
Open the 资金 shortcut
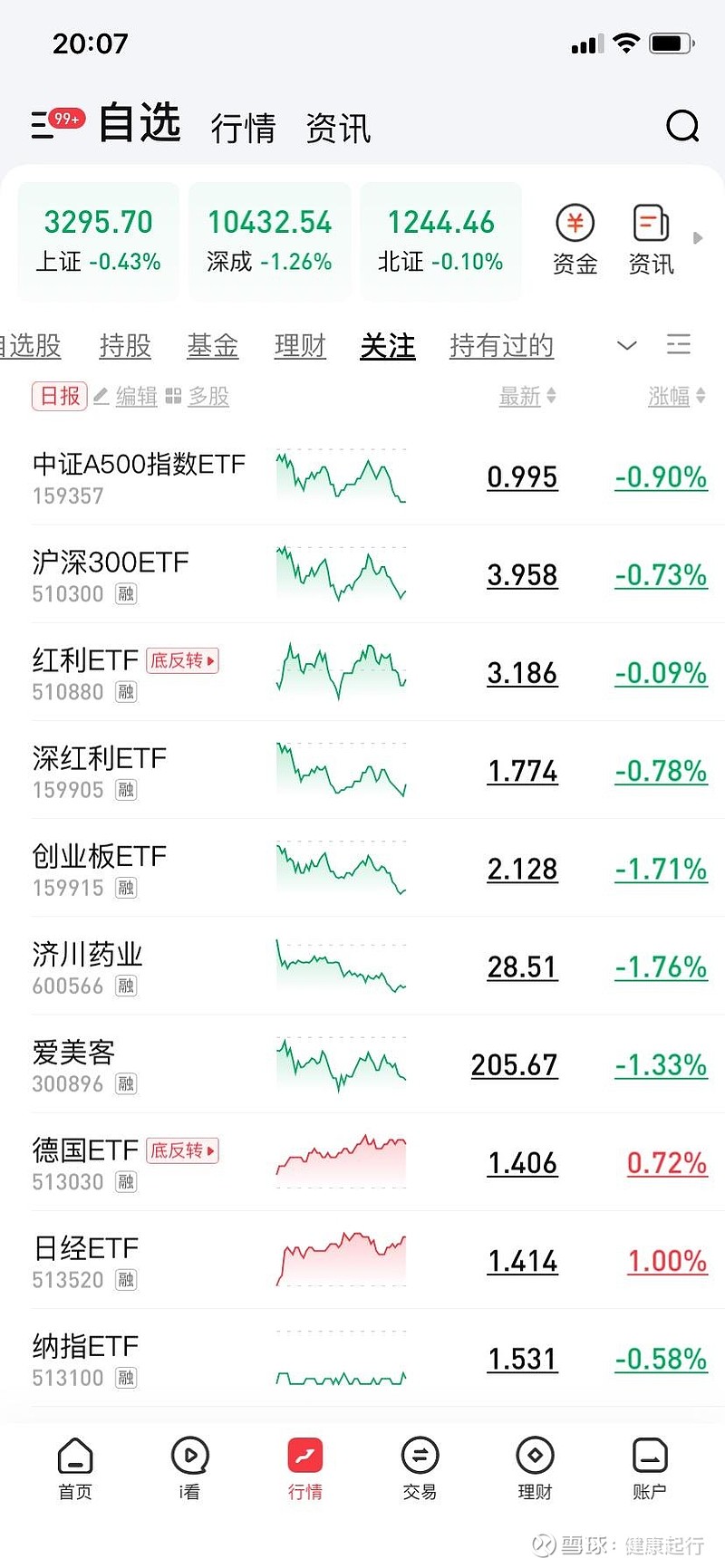(575, 241)
